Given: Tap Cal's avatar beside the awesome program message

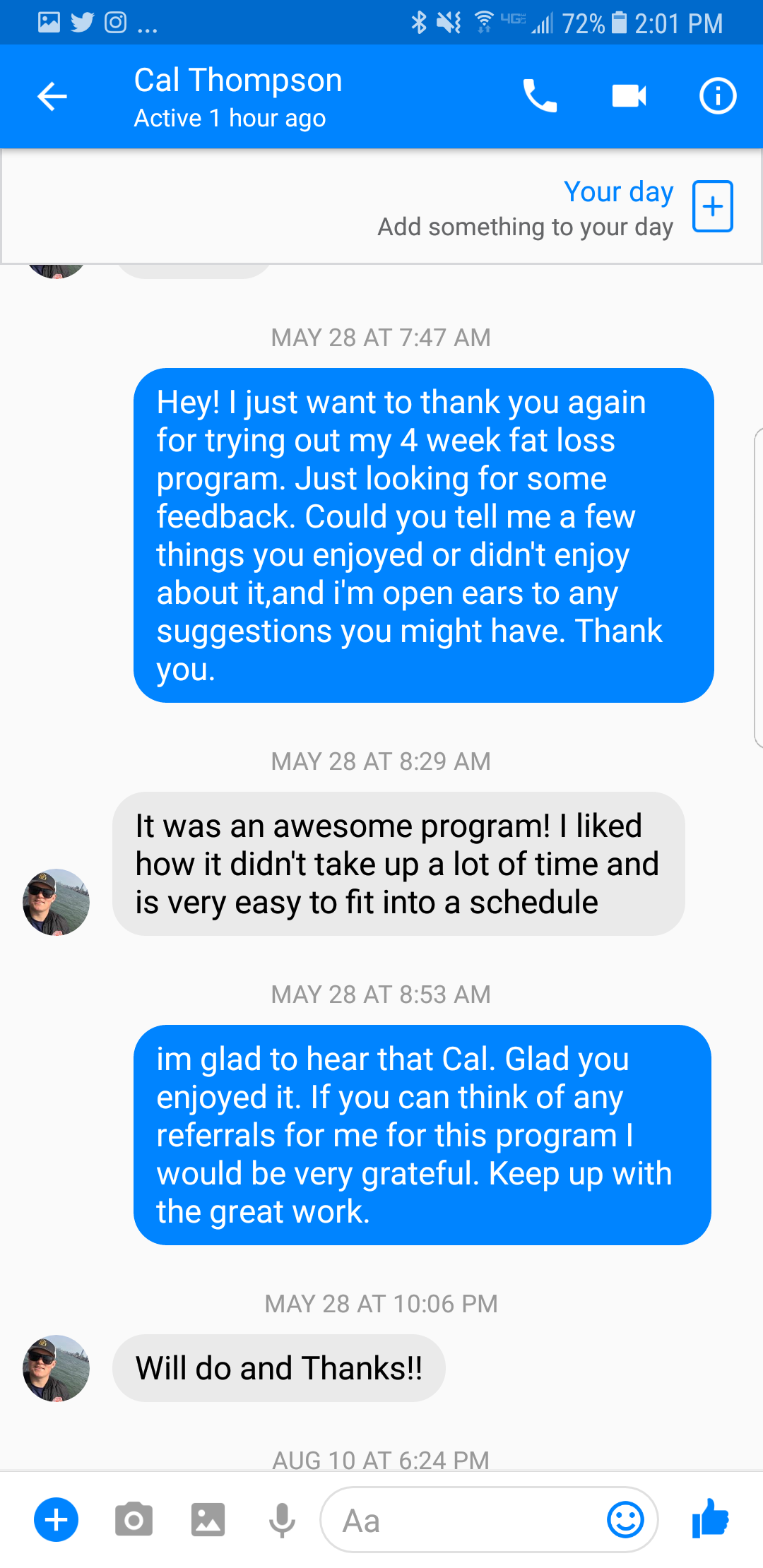Looking at the screenshot, I should point(56,902).
